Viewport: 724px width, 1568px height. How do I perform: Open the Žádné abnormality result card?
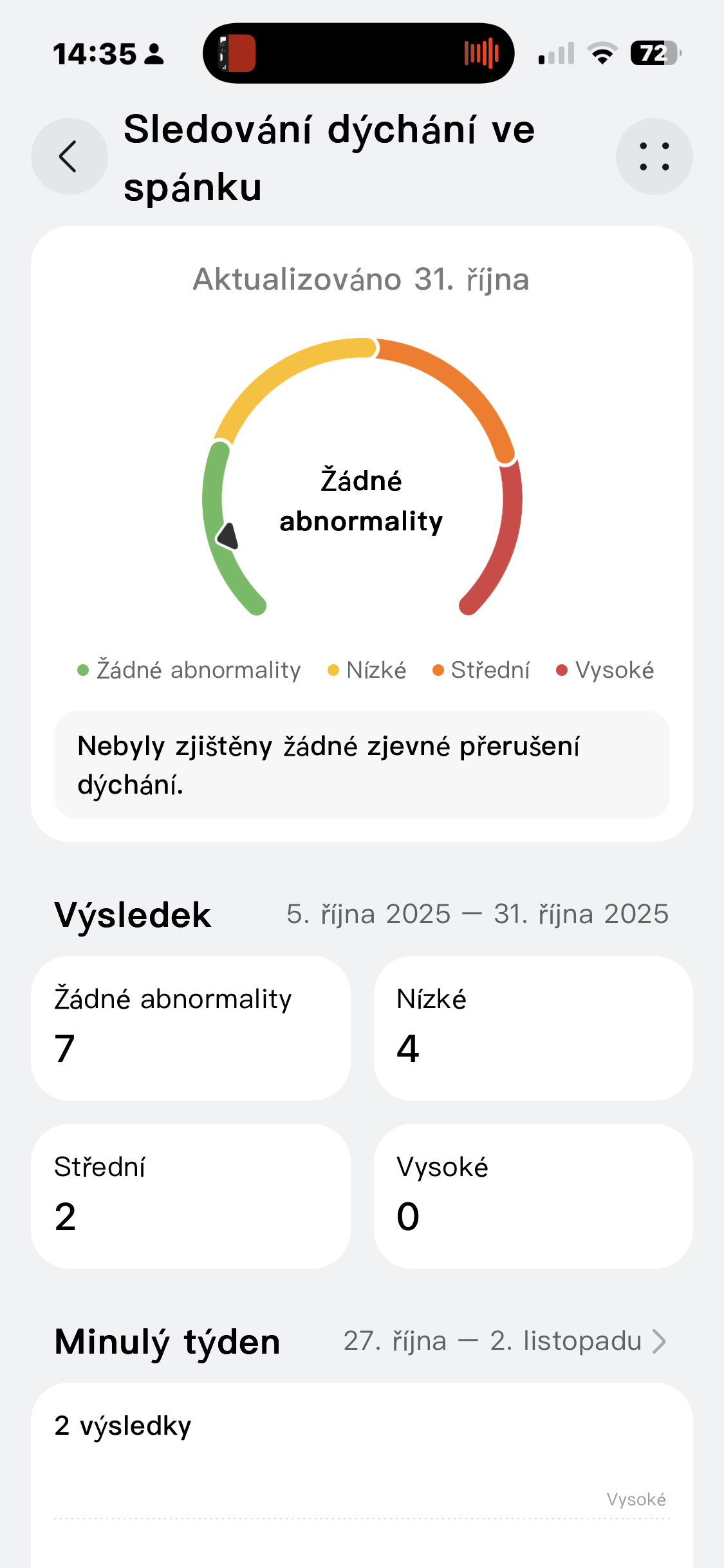(x=190, y=1028)
